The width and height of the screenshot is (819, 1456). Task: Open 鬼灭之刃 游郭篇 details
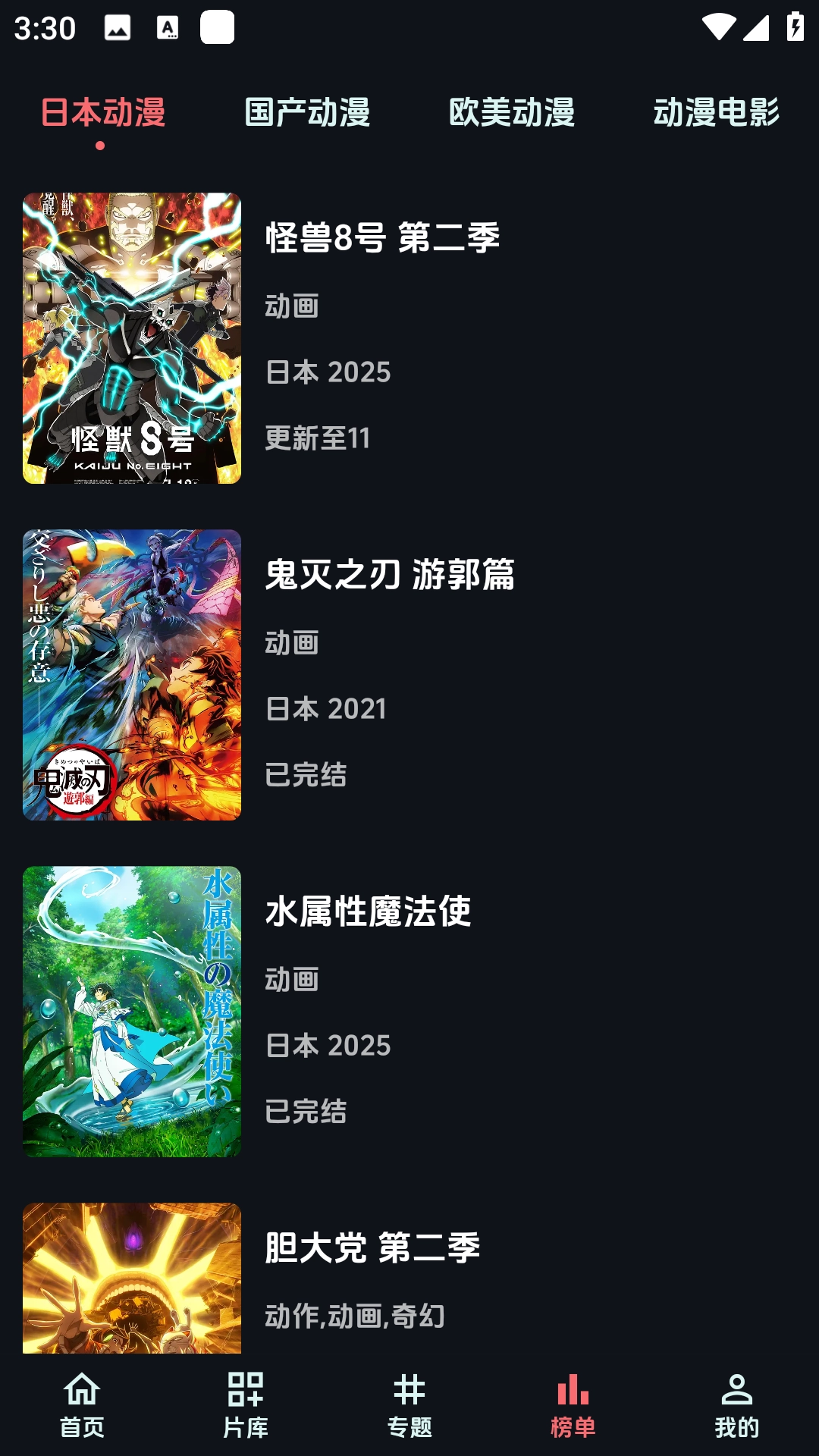tap(391, 578)
